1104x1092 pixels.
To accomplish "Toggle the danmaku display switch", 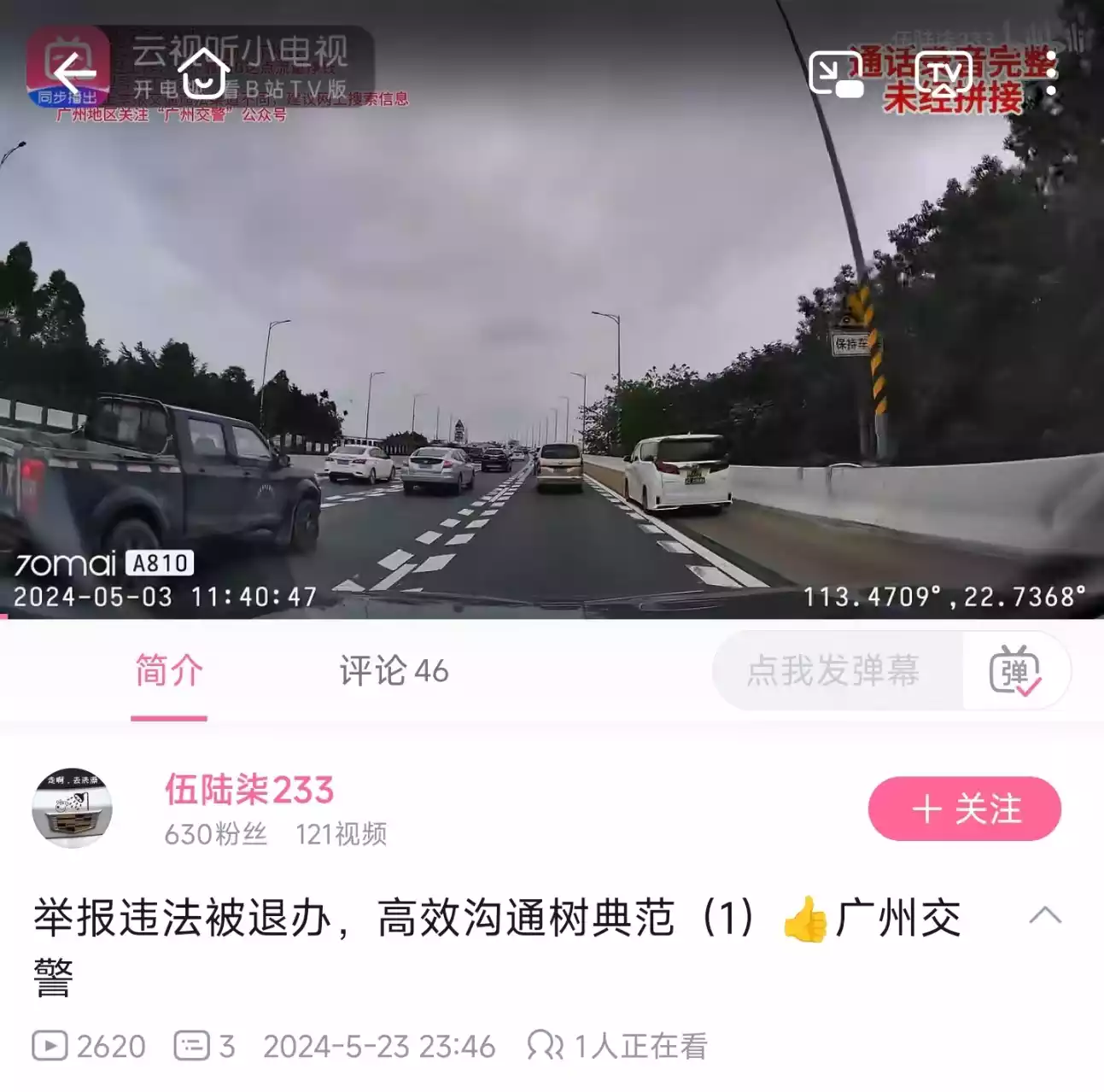I will point(1014,671).
